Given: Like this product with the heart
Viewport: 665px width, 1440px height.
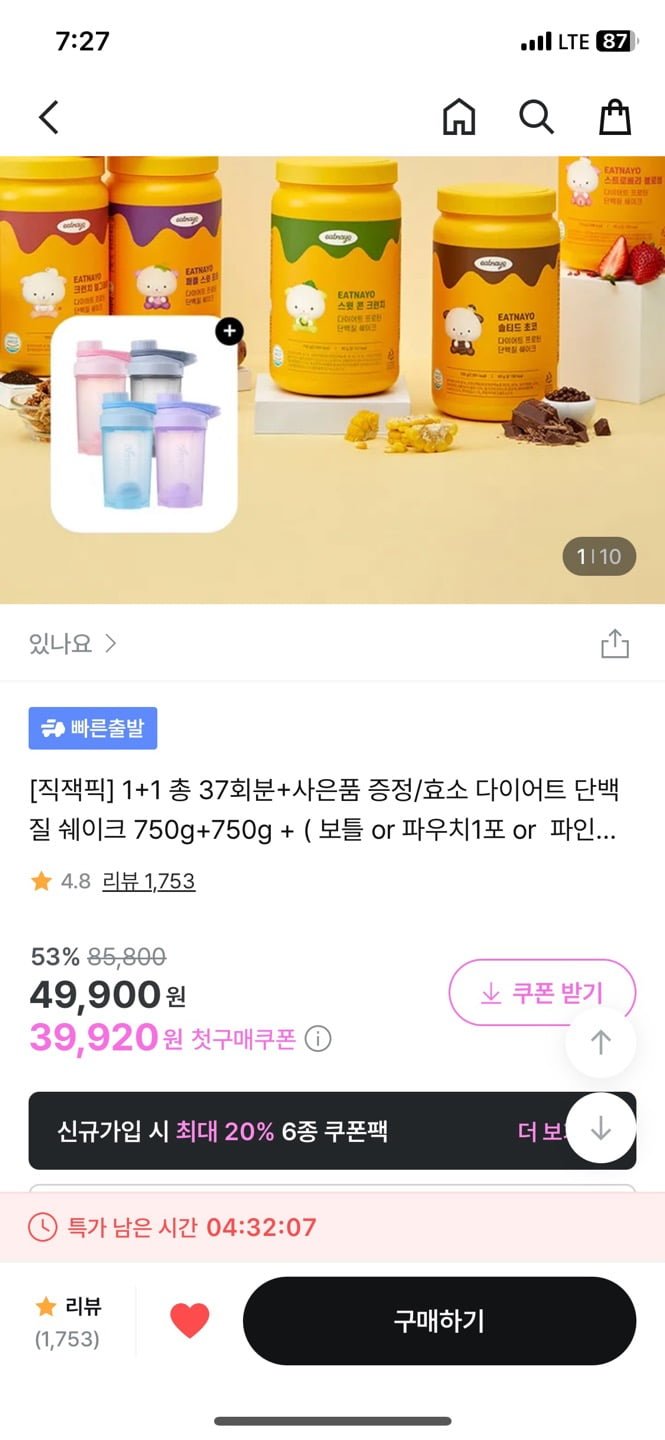Looking at the screenshot, I should (x=189, y=1321).
